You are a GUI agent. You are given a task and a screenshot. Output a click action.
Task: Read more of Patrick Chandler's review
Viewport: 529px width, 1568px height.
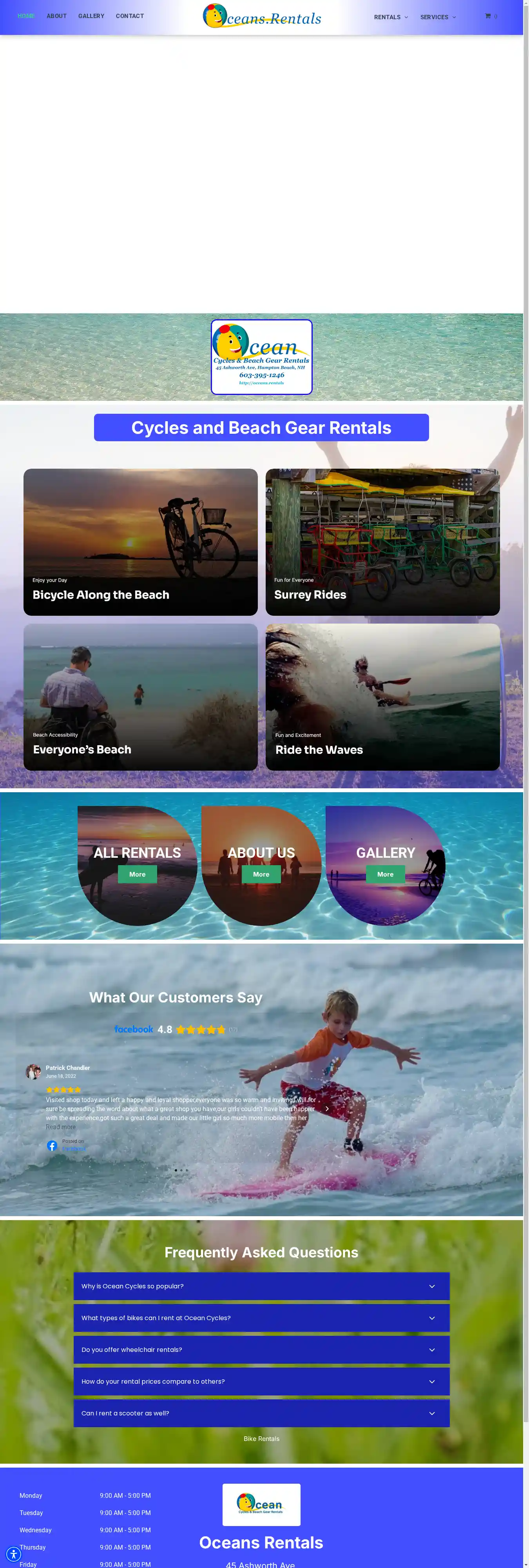(x=61, y=1127)
